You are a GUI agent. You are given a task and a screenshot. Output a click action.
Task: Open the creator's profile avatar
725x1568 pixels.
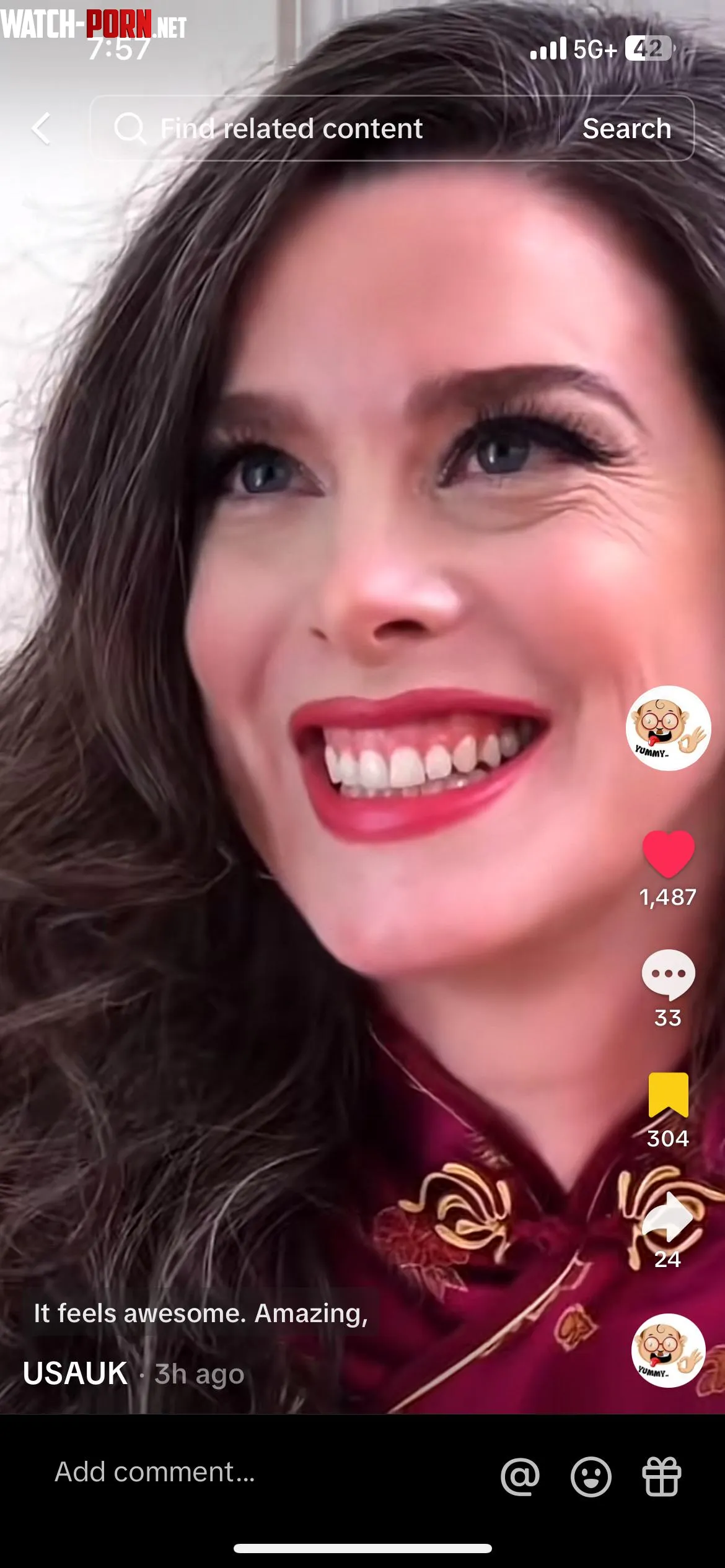click(667, 728)
